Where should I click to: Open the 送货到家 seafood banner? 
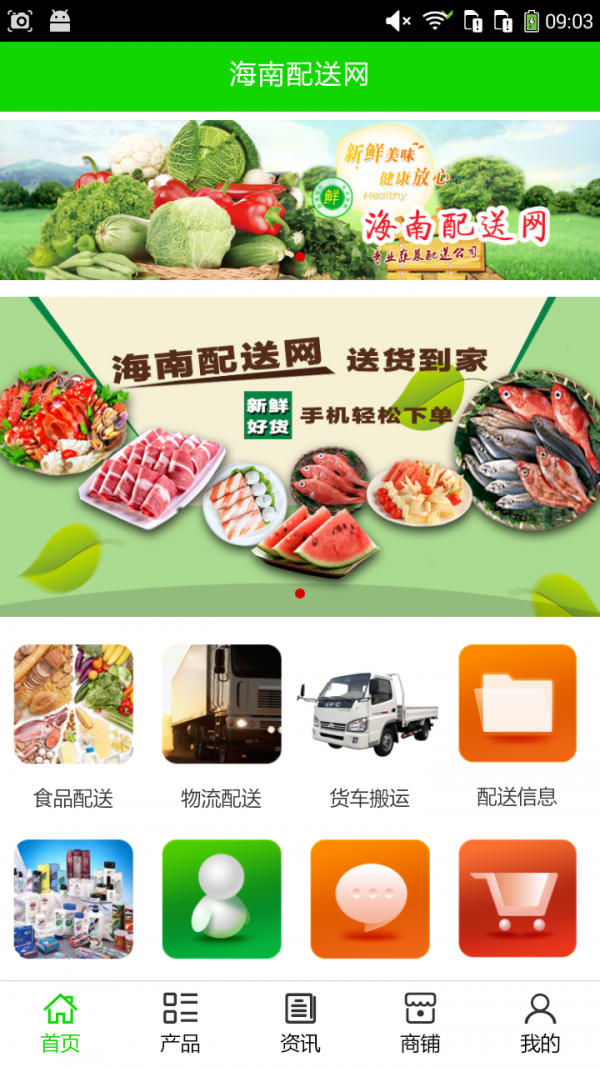click(300, 457)
